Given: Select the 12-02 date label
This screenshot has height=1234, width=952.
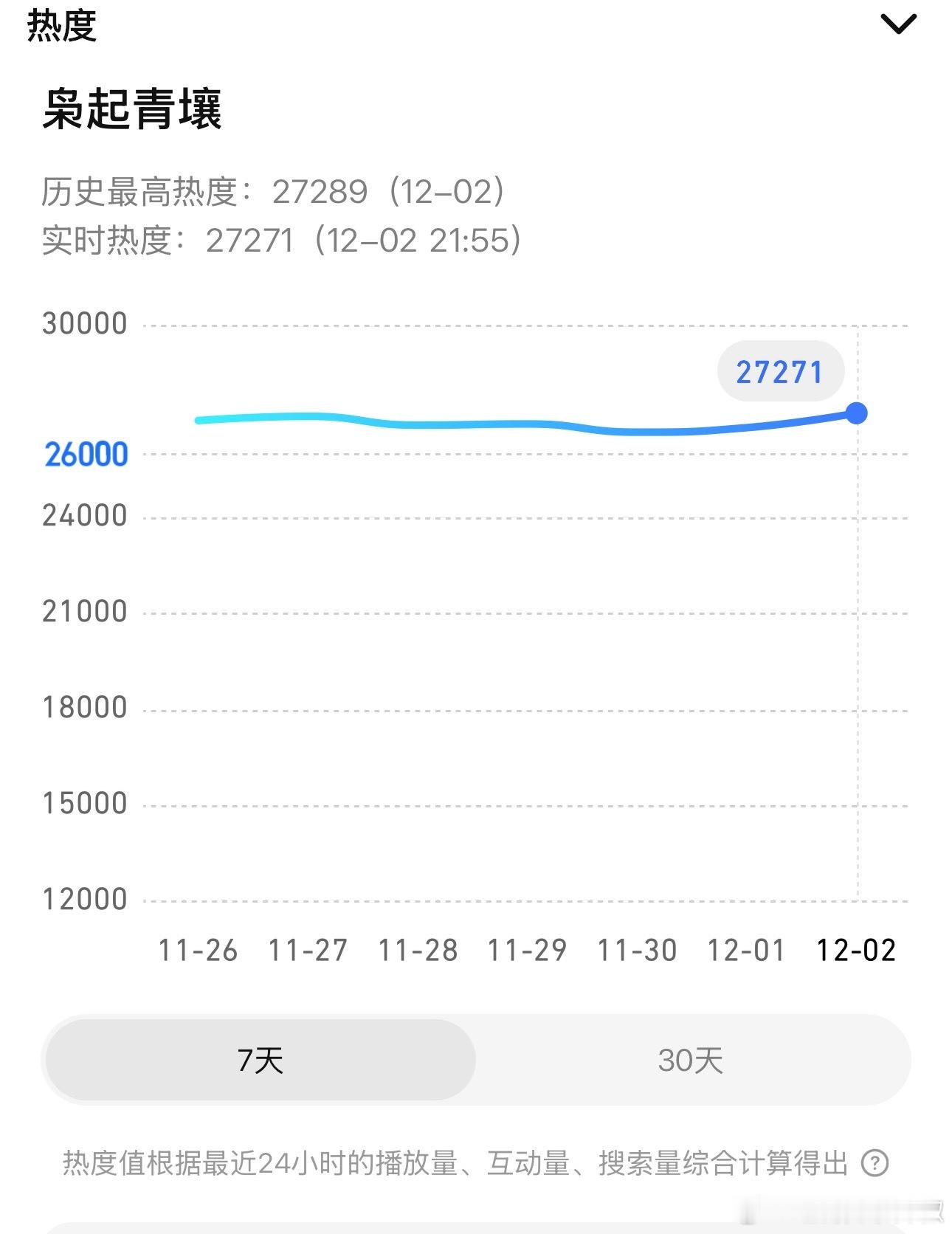Looking at the screenshot, I should [857, 951].
